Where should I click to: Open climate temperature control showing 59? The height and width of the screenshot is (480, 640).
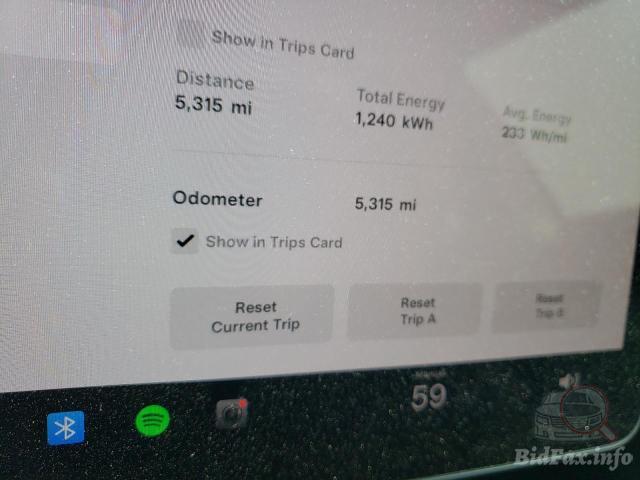click(429, 397)
